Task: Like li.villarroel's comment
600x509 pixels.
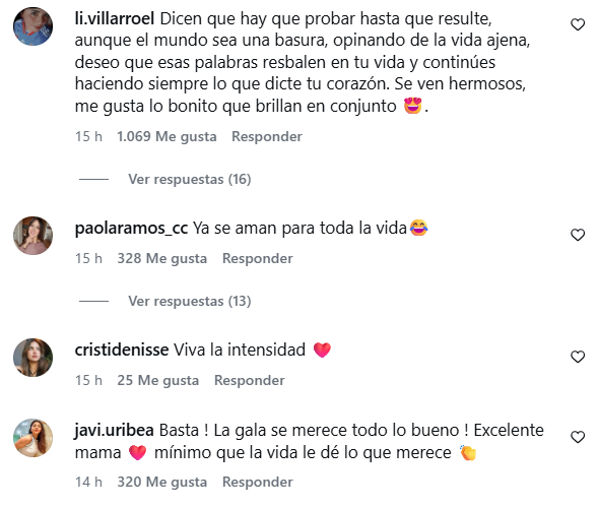Action: [x=577, y=25]
